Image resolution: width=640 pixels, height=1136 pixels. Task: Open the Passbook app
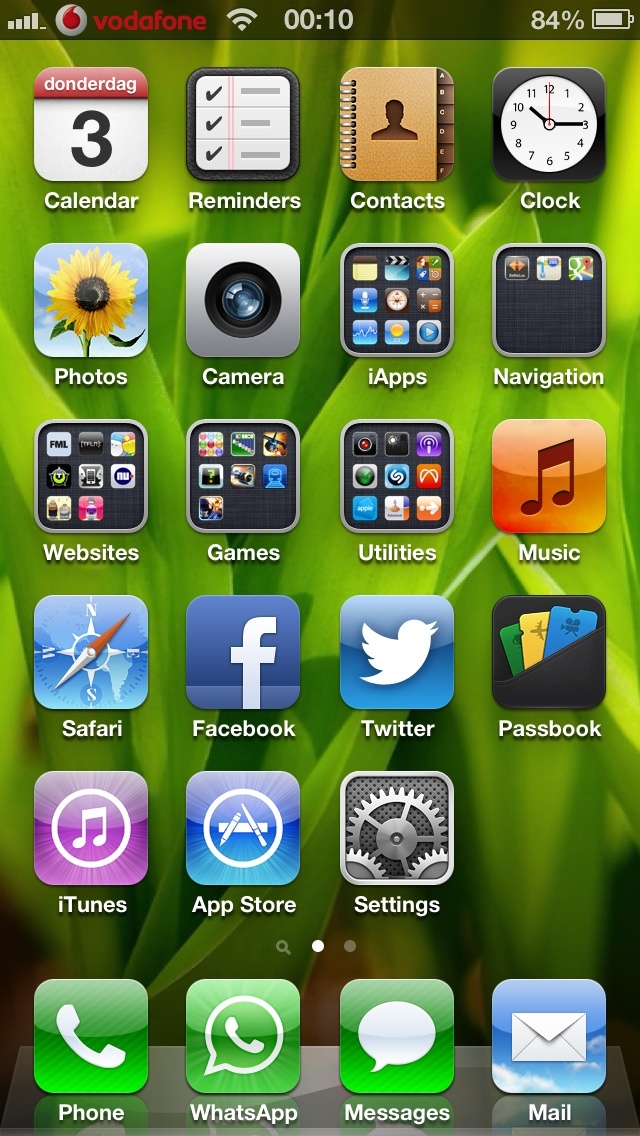coord(549,652)
